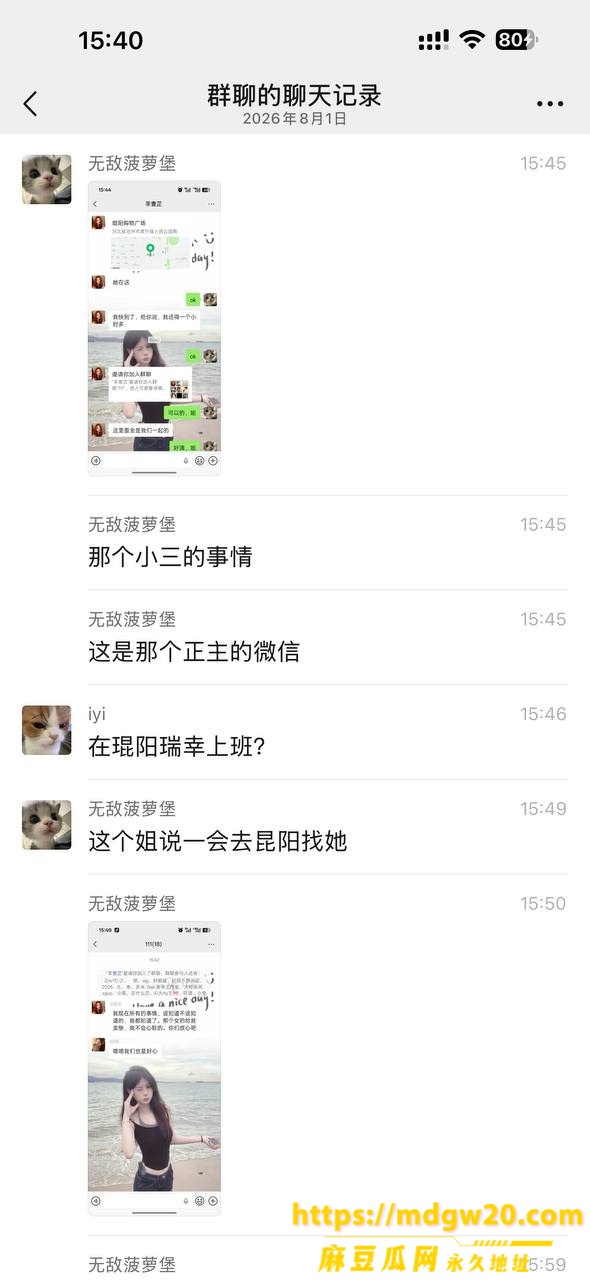Open the screenshot image sent at 15:50
This screenshot has height=1280, width=590.
point(154,1068)
